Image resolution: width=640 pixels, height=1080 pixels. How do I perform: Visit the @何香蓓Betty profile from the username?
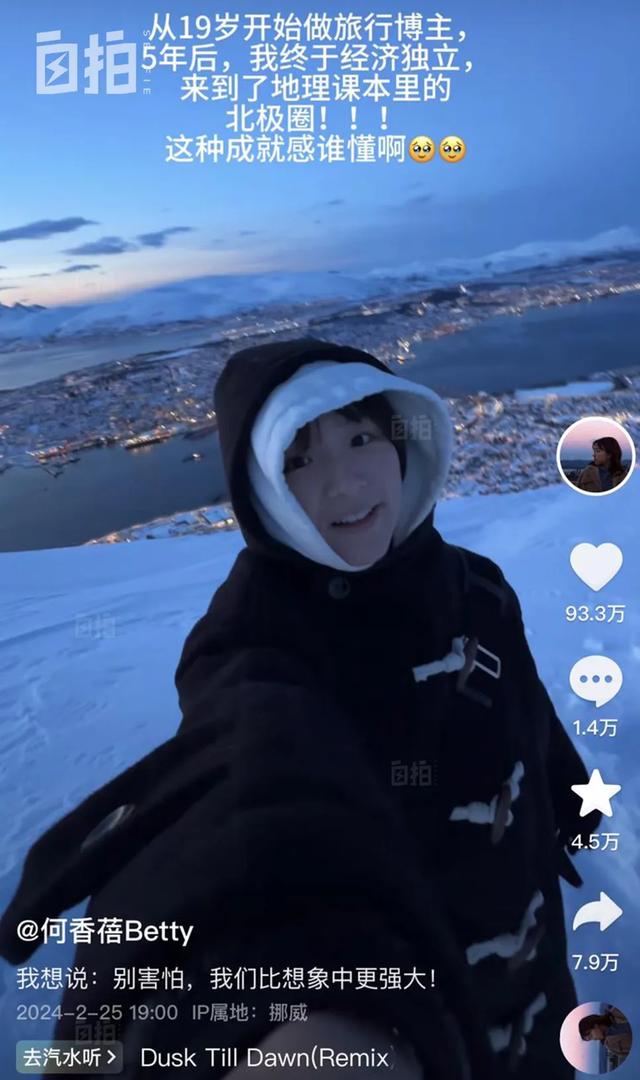click(x=105, y=932)
